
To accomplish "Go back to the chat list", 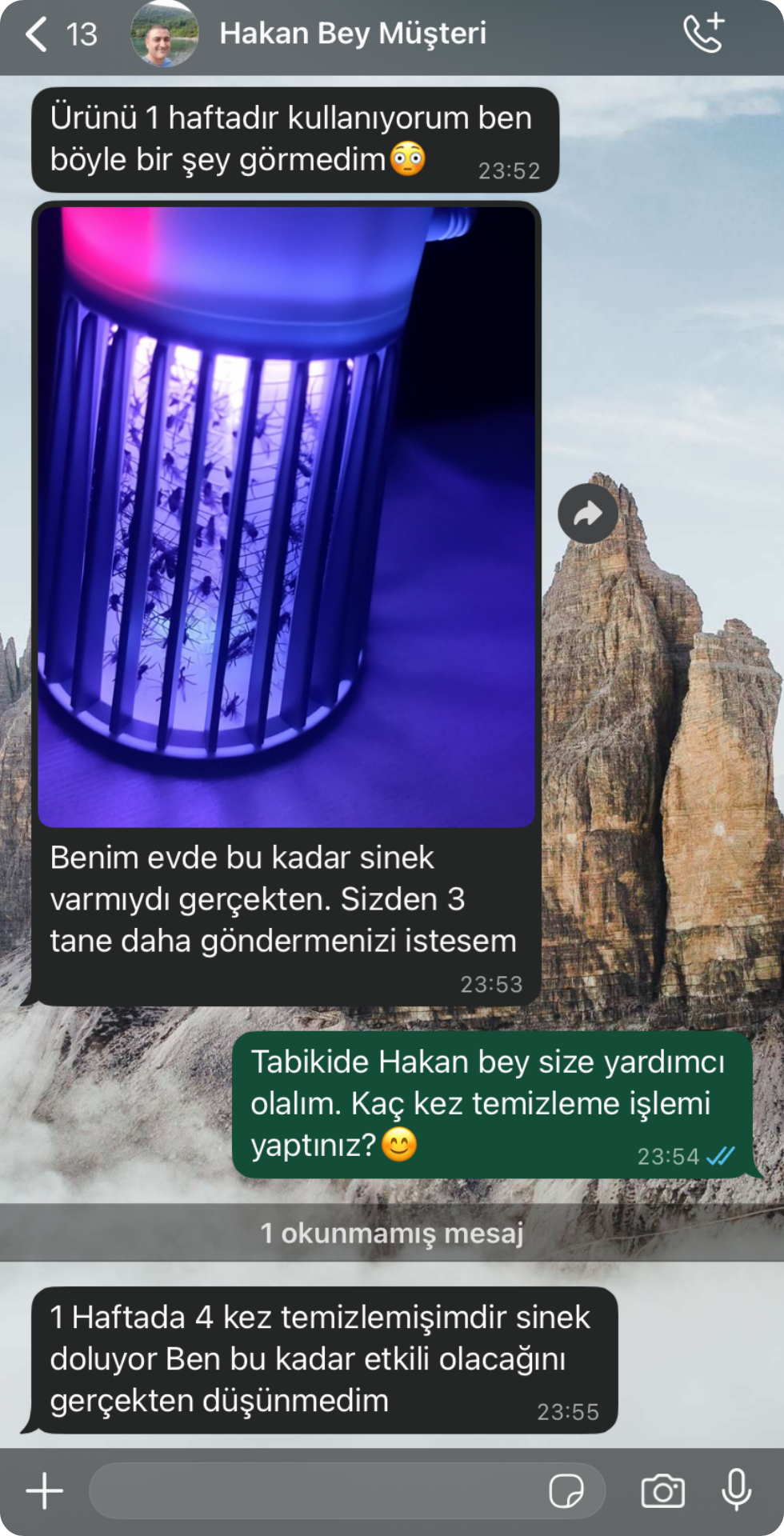I will tap(38, 34).
